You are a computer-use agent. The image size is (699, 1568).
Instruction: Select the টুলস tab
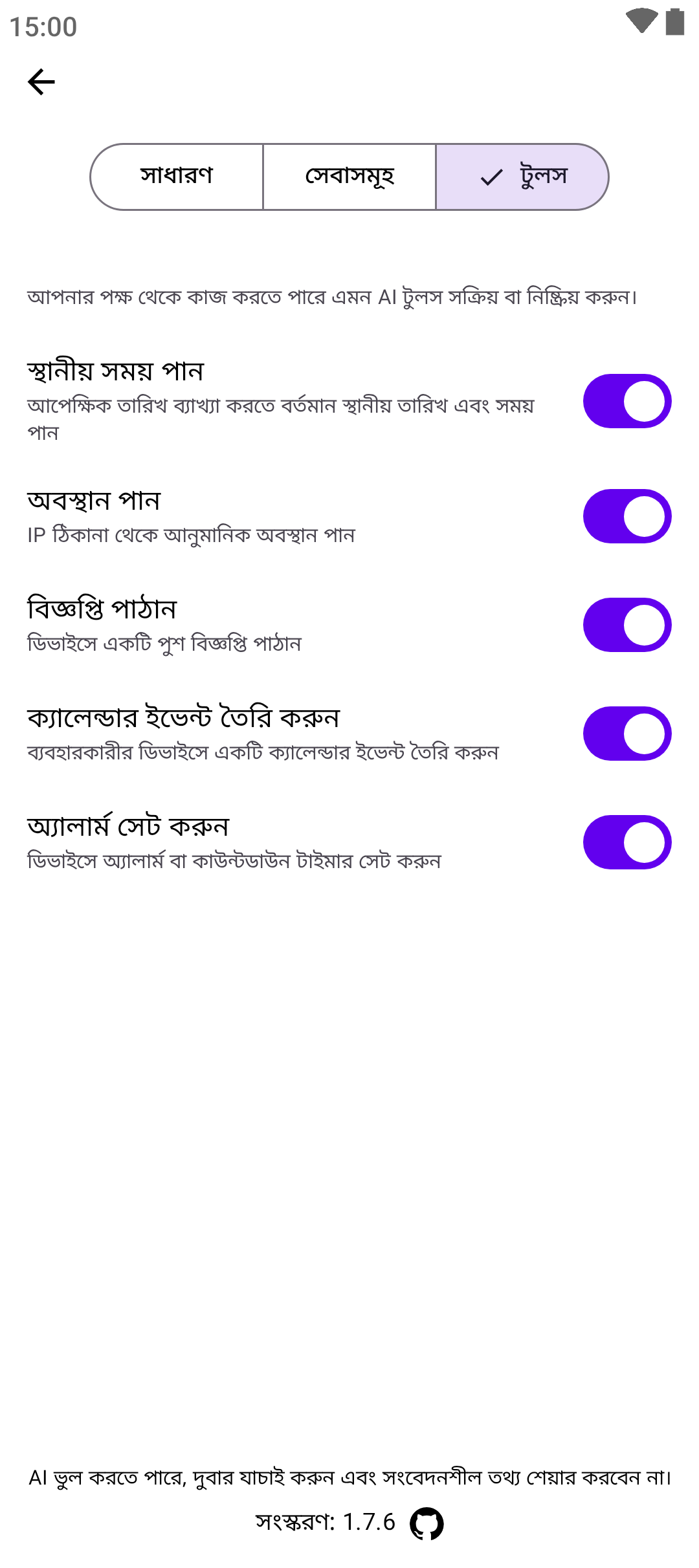click(523, 177)
